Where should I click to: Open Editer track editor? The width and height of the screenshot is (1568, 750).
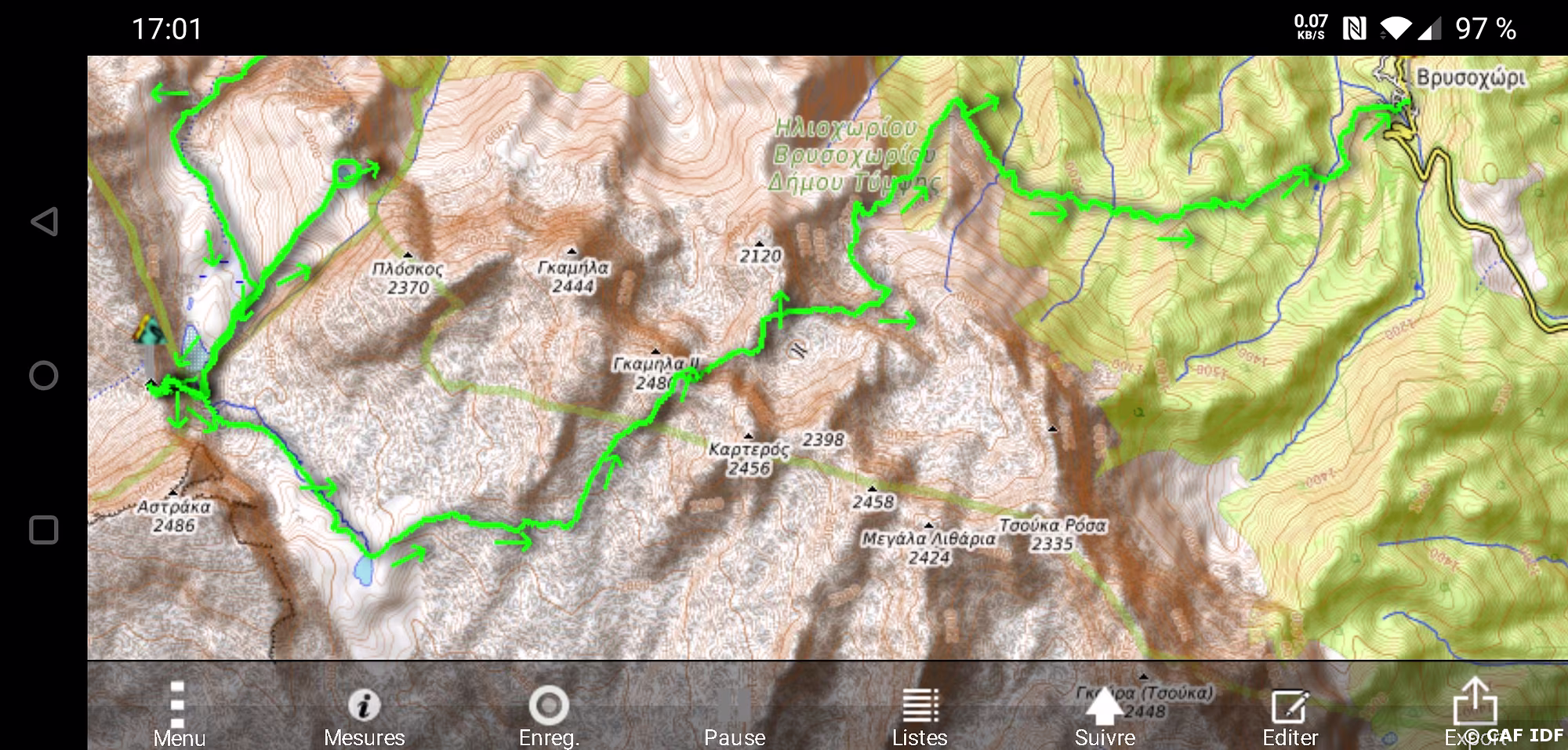click(x=1290, y=712)
